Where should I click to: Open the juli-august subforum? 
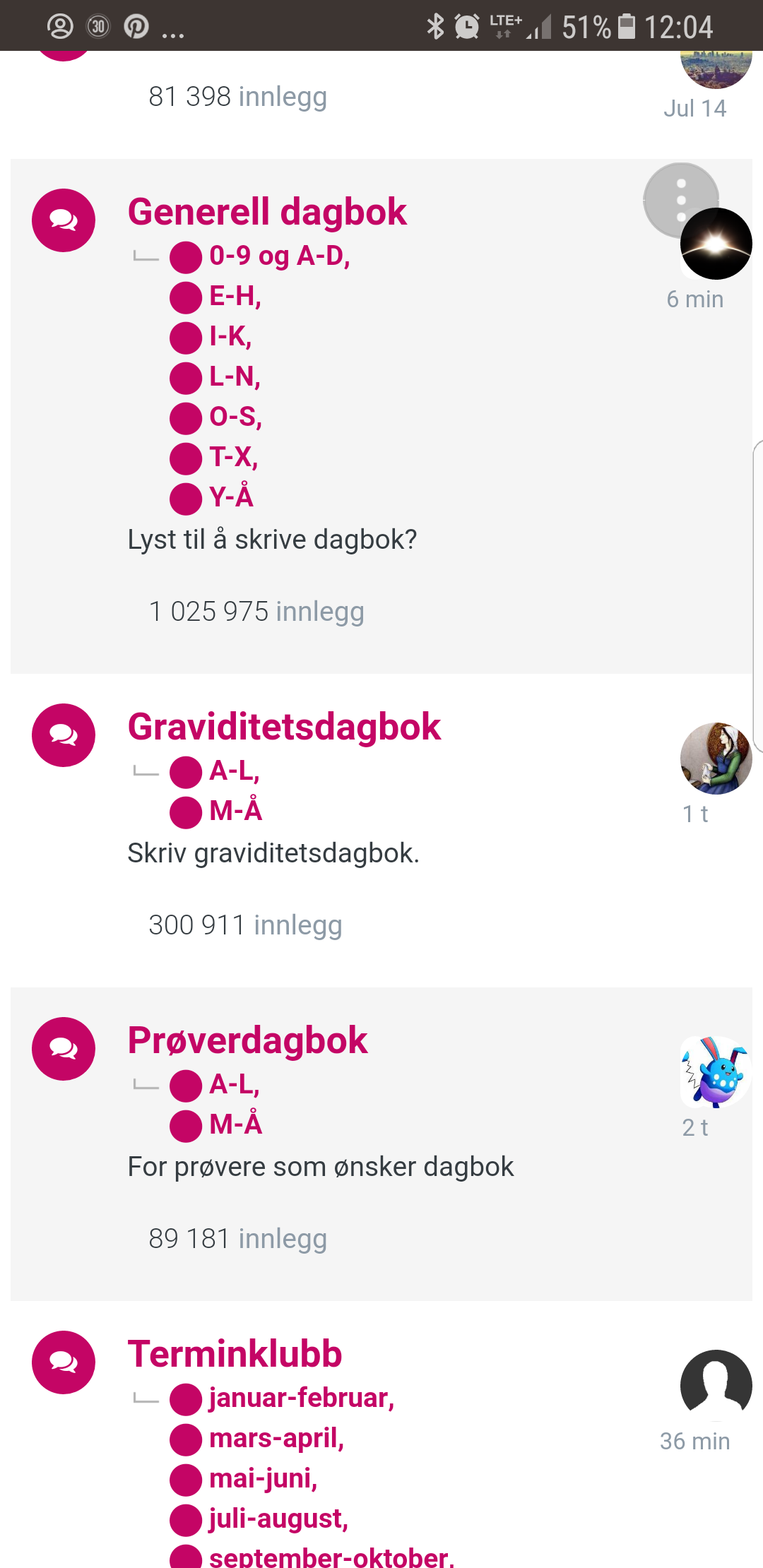coord(278,1519)
